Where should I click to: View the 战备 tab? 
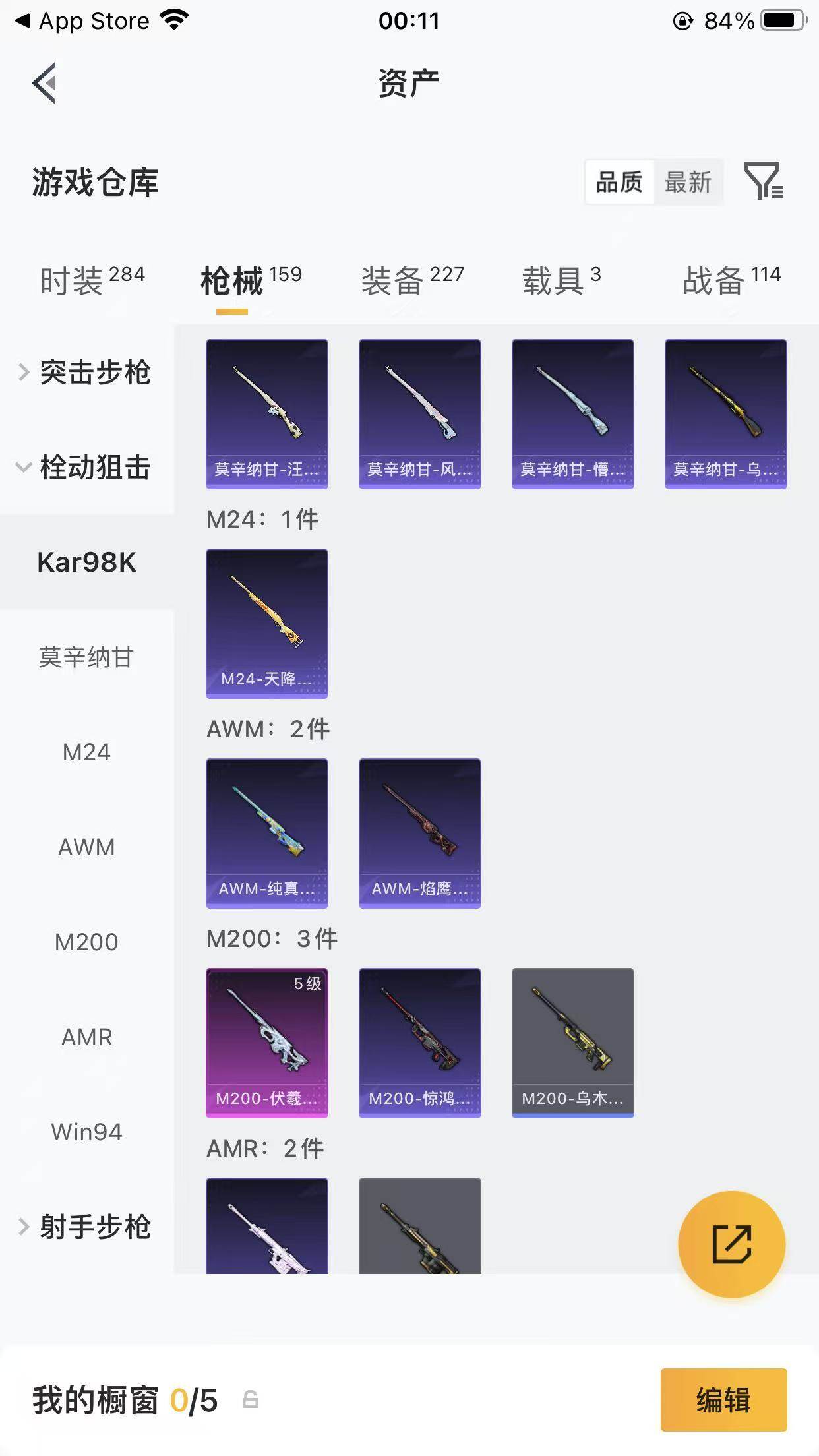[731, 280]
